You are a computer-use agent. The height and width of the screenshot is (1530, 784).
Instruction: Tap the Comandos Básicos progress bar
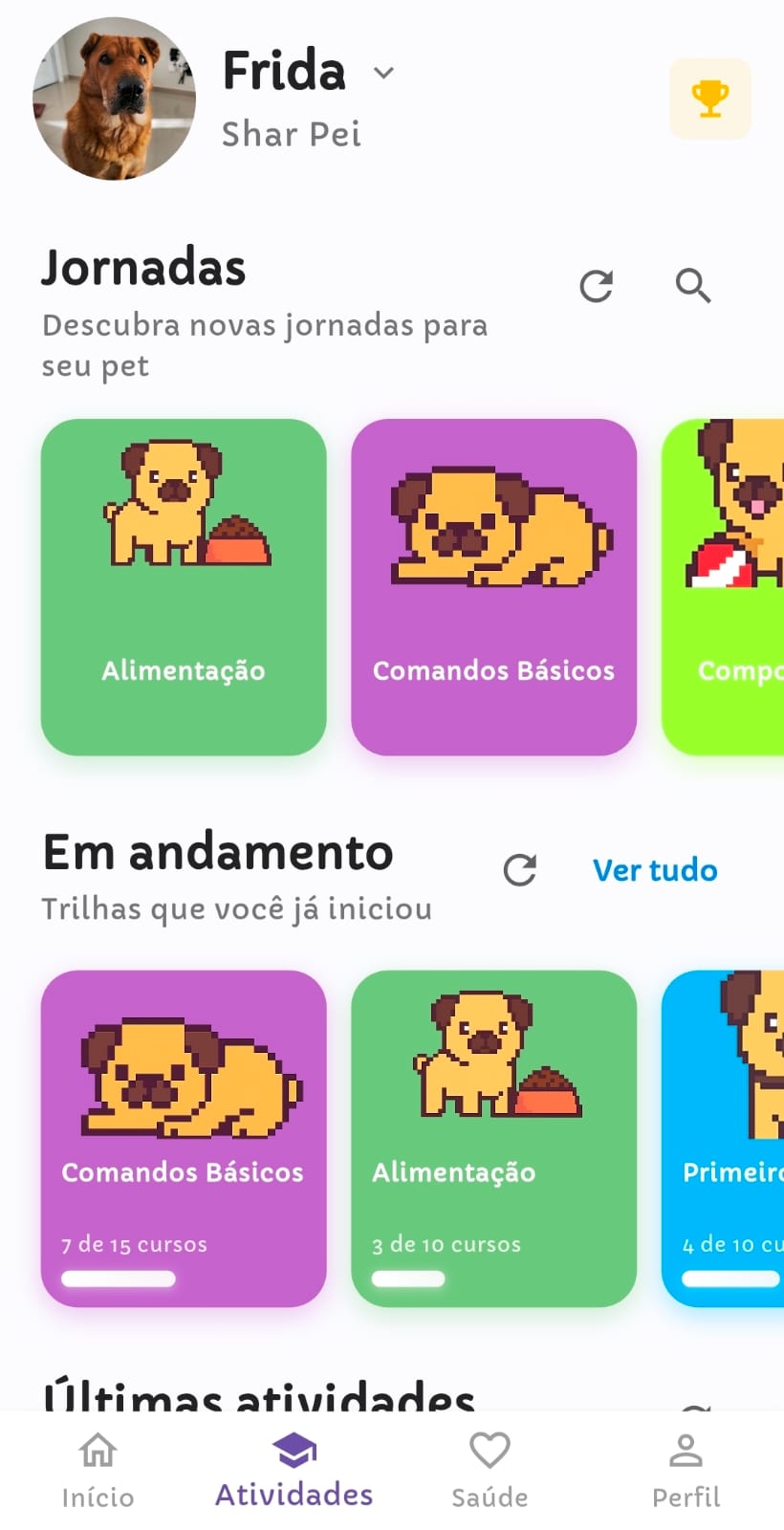click(x=117, y=1279)
